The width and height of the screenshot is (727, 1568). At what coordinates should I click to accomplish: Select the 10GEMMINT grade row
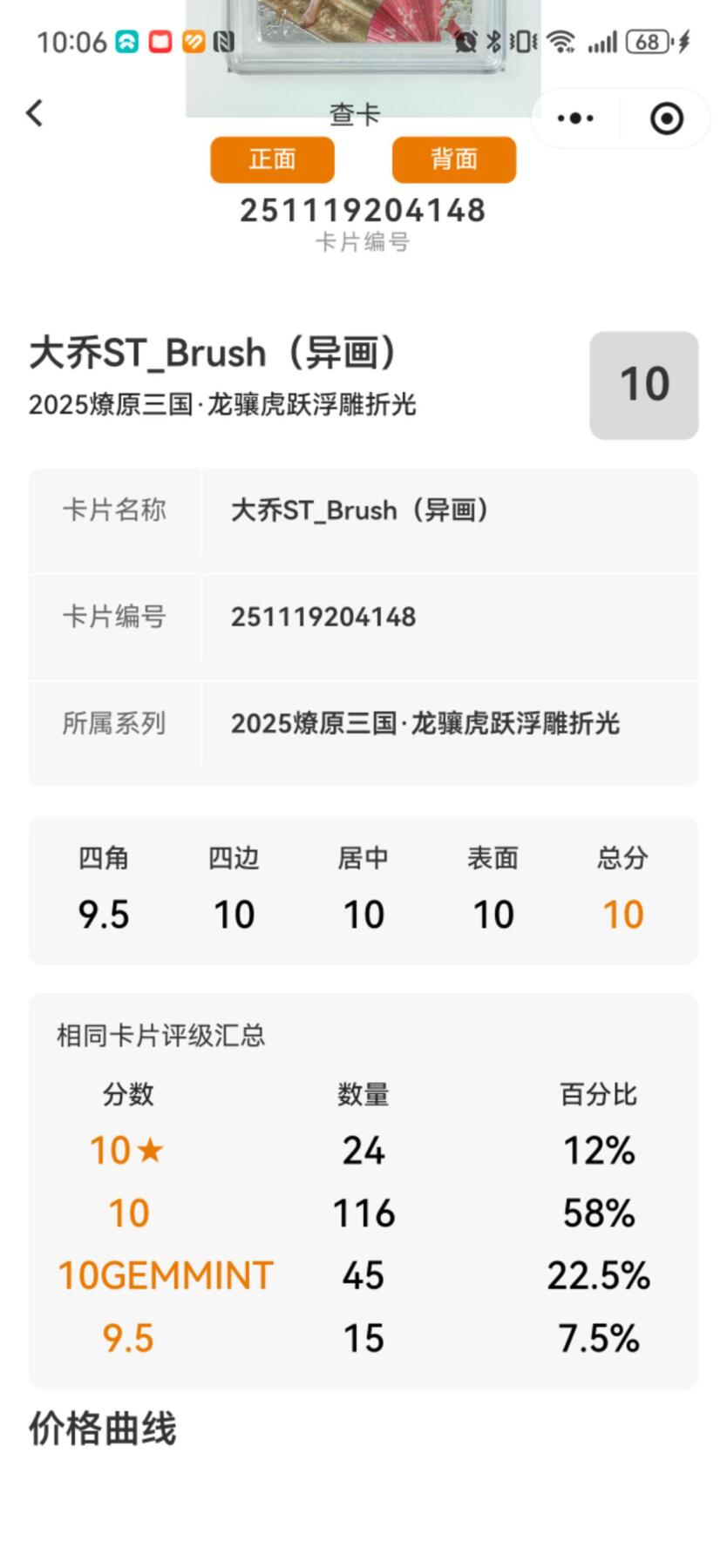click(168, 1274)
